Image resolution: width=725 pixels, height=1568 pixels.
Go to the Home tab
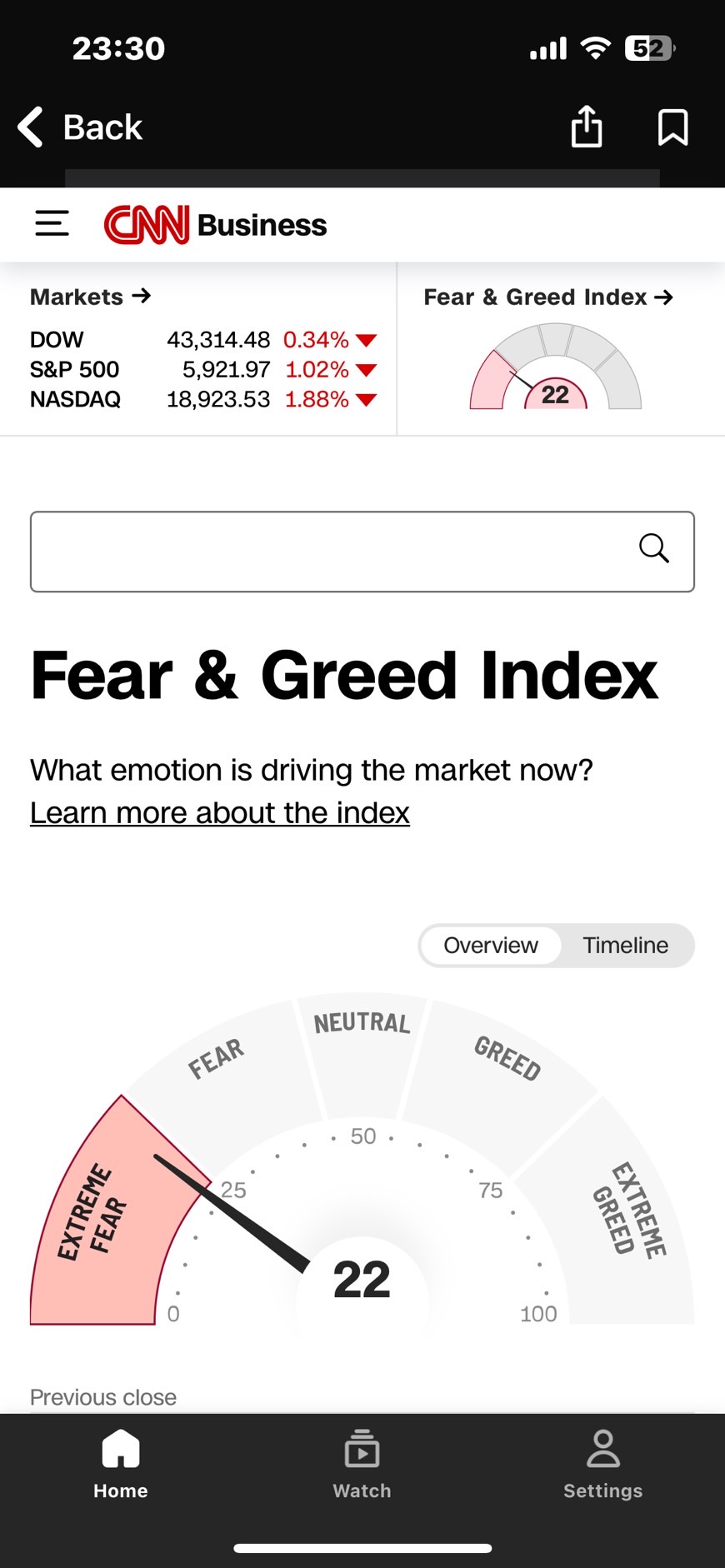[x=121, y=1464]
